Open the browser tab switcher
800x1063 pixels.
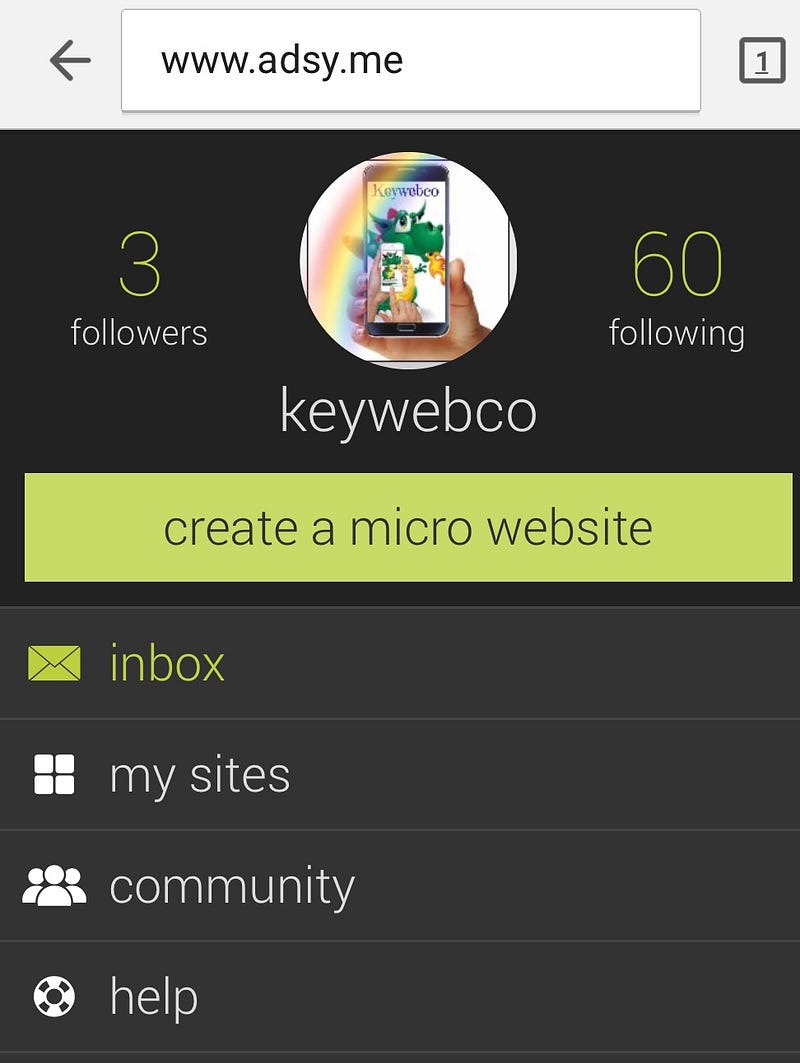[762, 62]
